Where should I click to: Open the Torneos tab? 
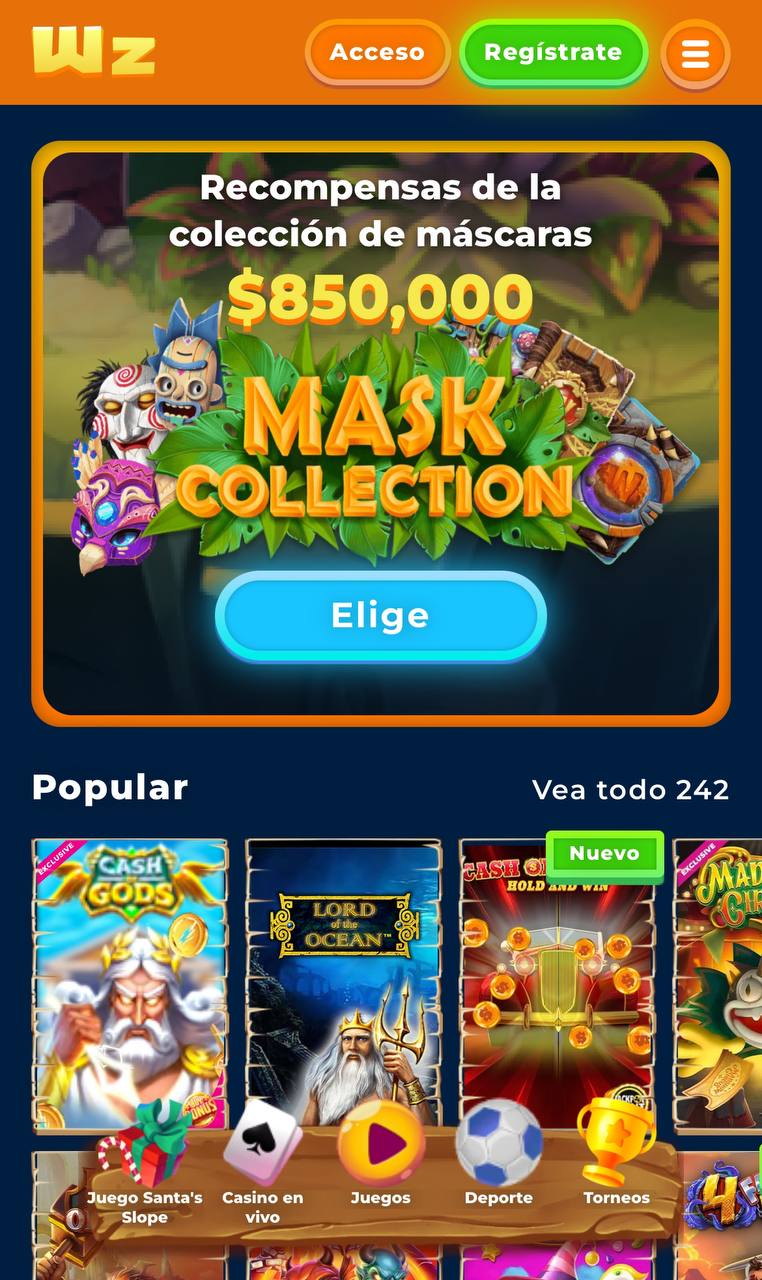[x=617, y=1160]
